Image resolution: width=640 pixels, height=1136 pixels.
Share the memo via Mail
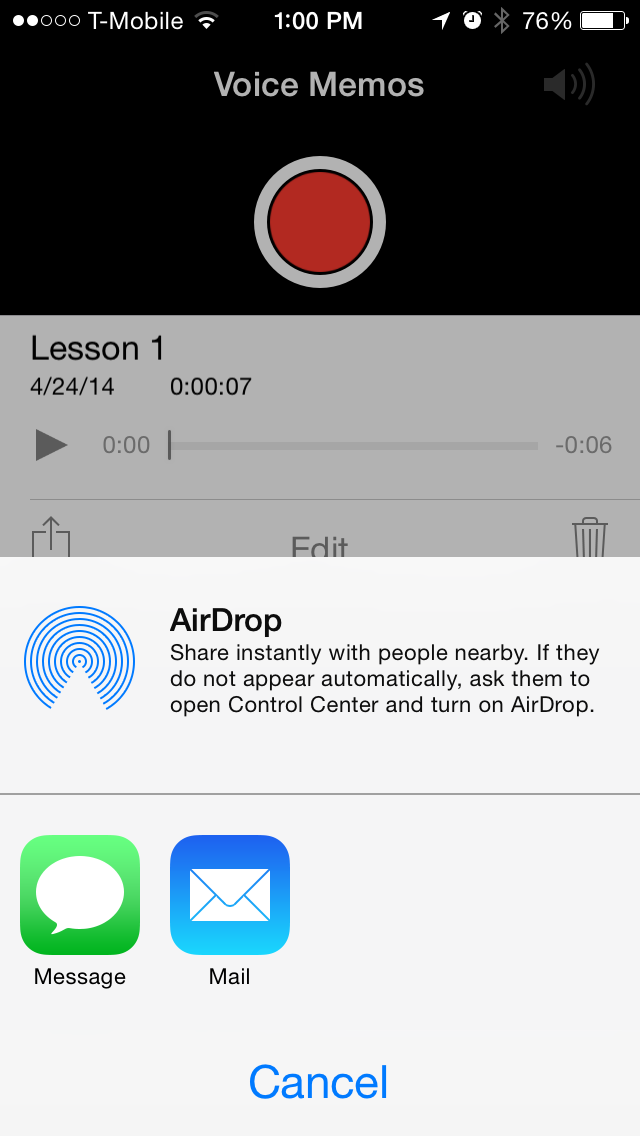(230, 895)
